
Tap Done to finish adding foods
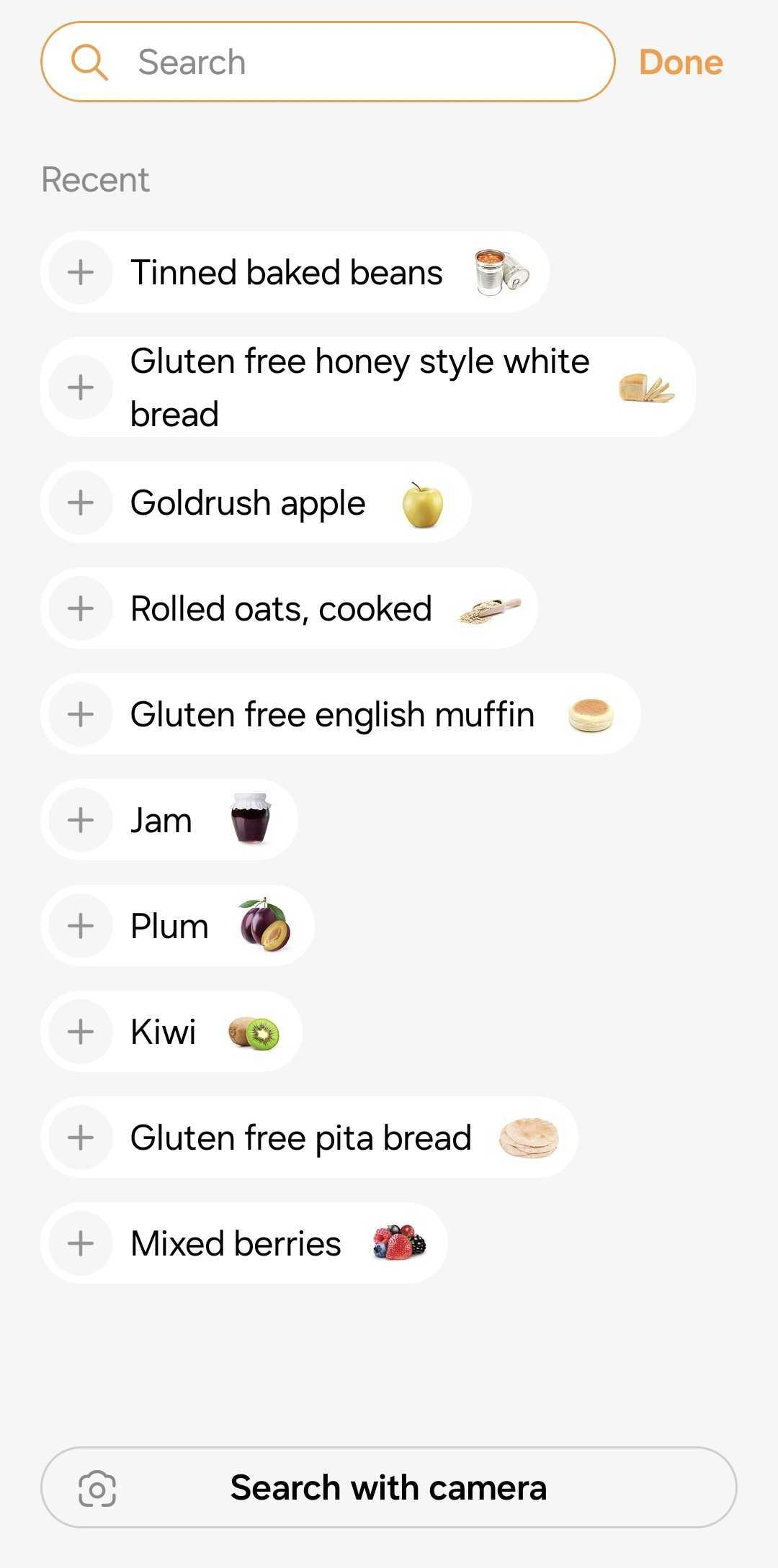point(680,63)
